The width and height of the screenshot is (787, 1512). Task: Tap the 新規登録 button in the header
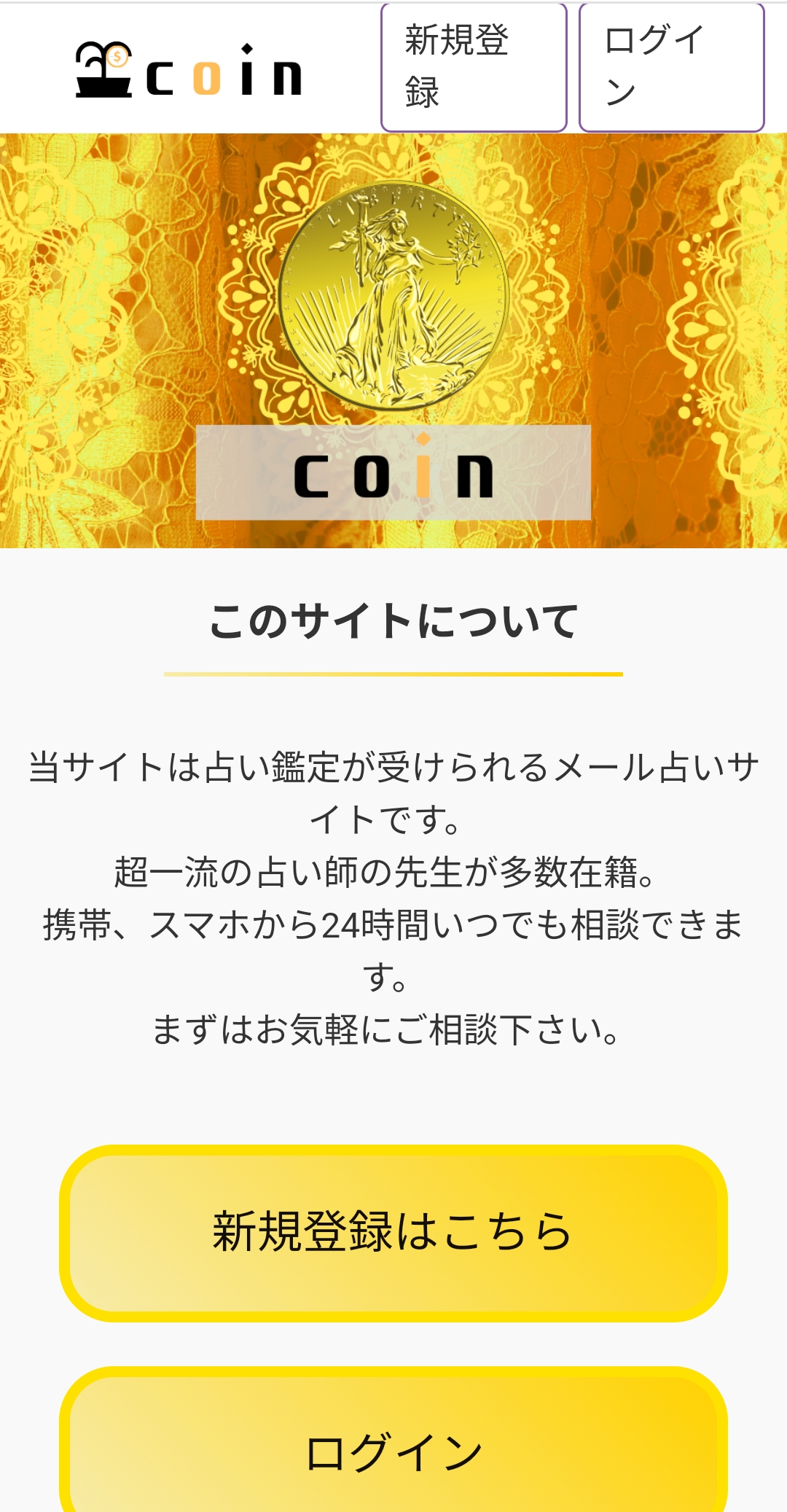[x=474, y=67]
